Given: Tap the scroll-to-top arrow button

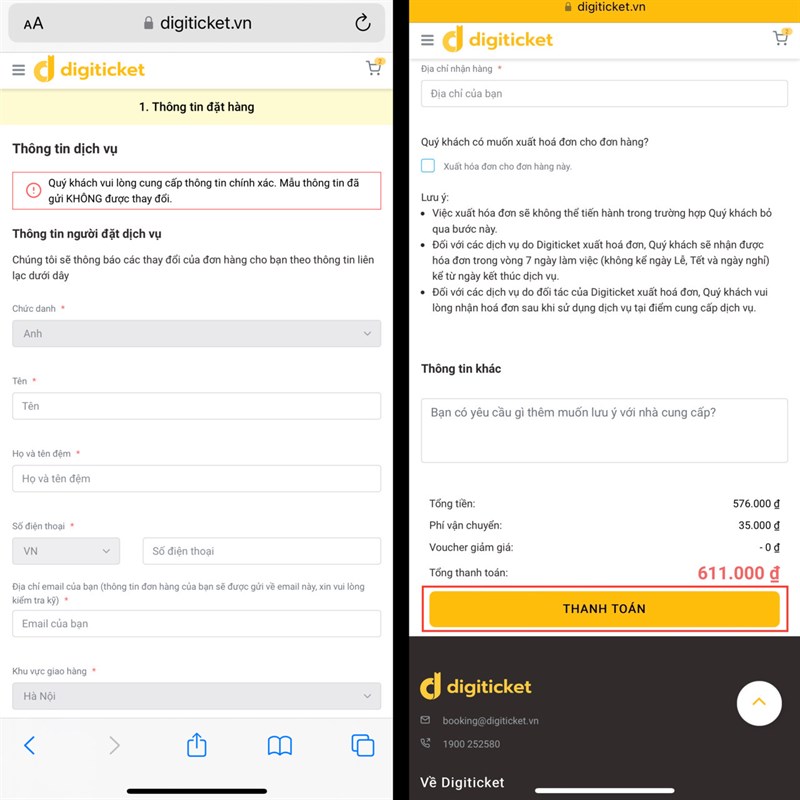Looking at the screenshot, I should click(x=759, y=703).
